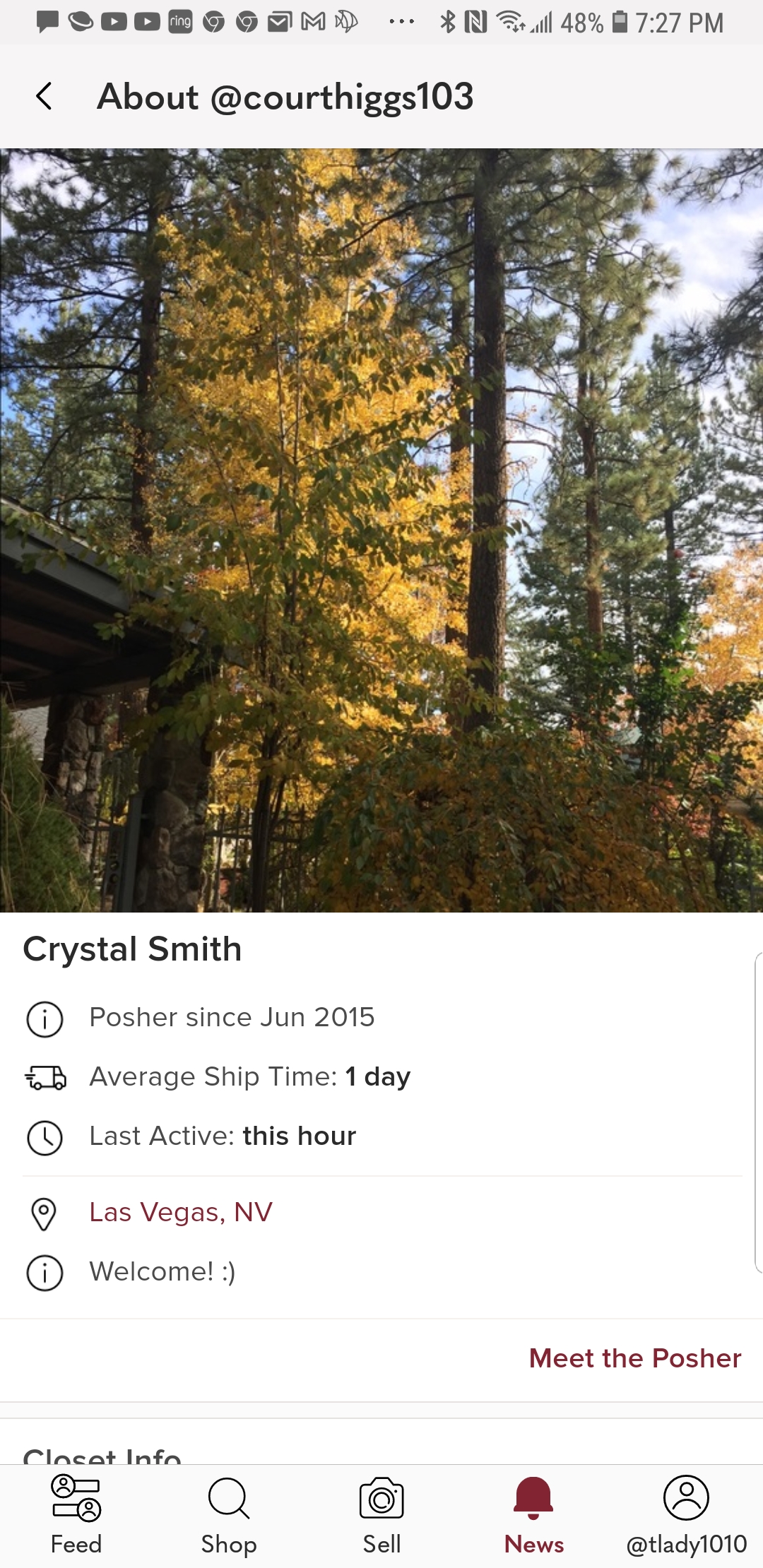The image size is (763, 1568).
Task: Open the @tlady1010 profile tab
Action: [x=686, y=1514]
